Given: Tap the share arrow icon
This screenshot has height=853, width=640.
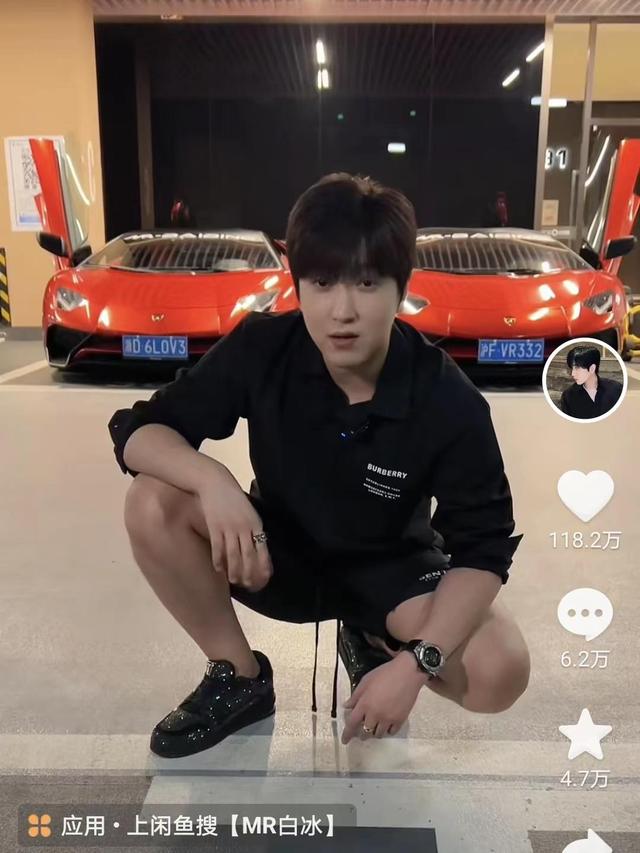Looking at the screenshot, I should 588,842.
